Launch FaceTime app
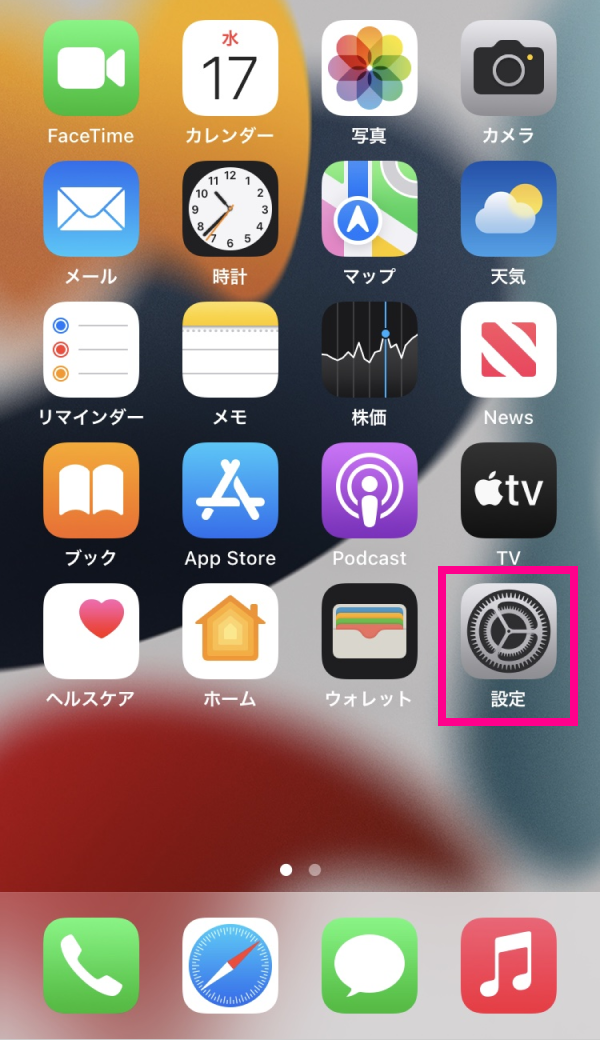Viewport: 600px width, 1040px height. point(91,68)
